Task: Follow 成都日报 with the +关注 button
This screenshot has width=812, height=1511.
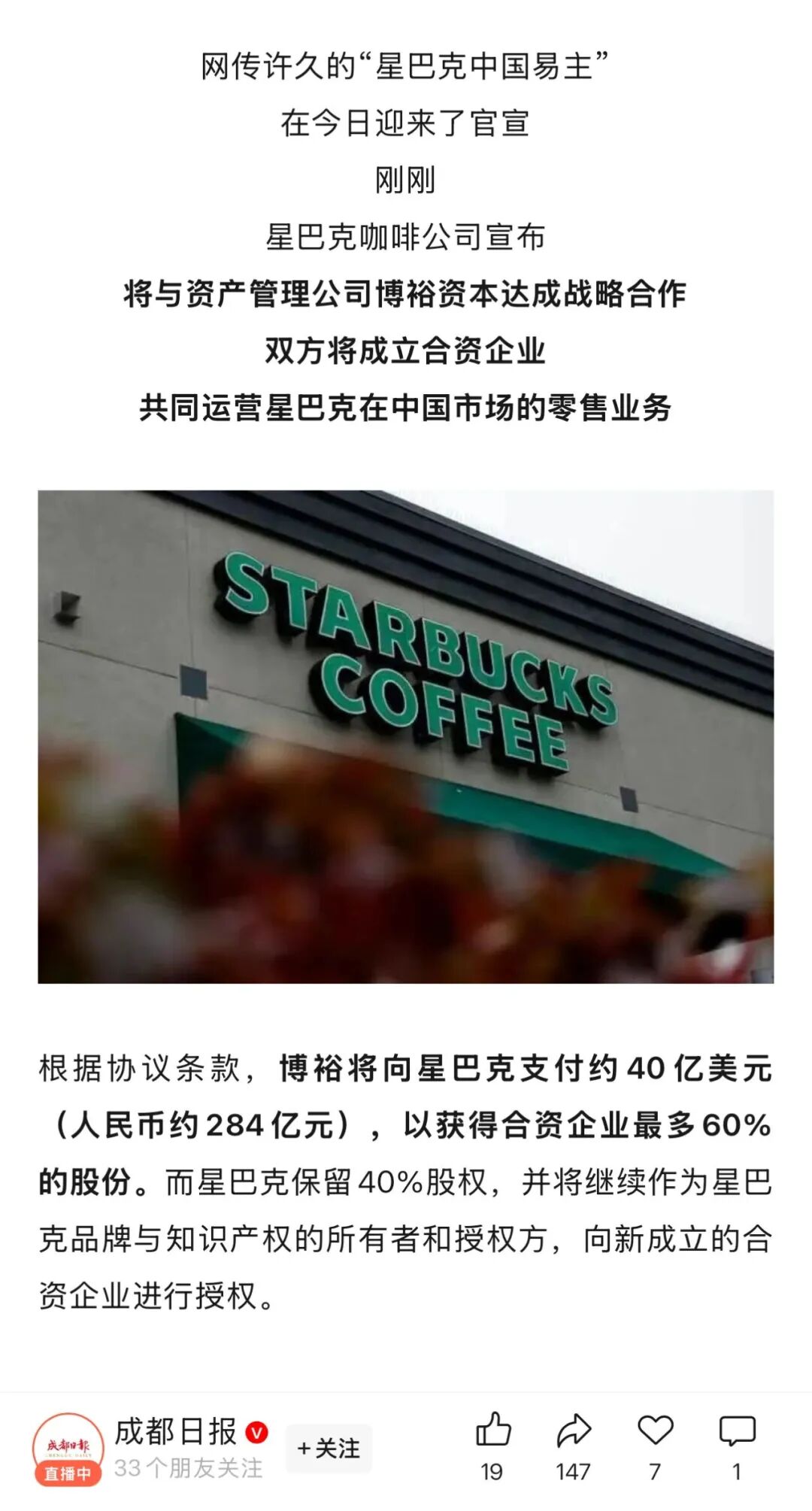Action: 329,1448
